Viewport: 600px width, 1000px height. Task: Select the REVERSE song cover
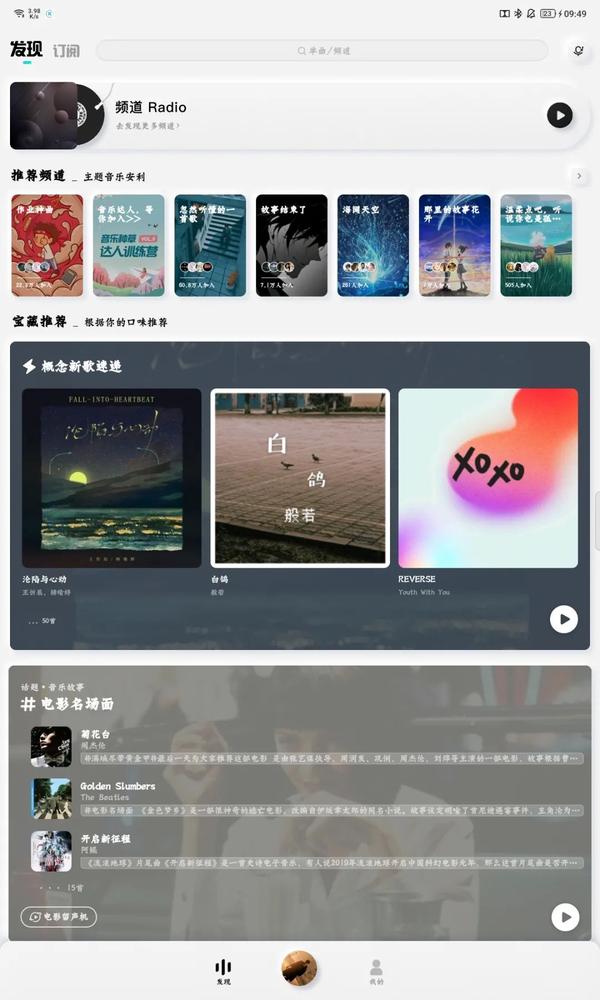488,478
